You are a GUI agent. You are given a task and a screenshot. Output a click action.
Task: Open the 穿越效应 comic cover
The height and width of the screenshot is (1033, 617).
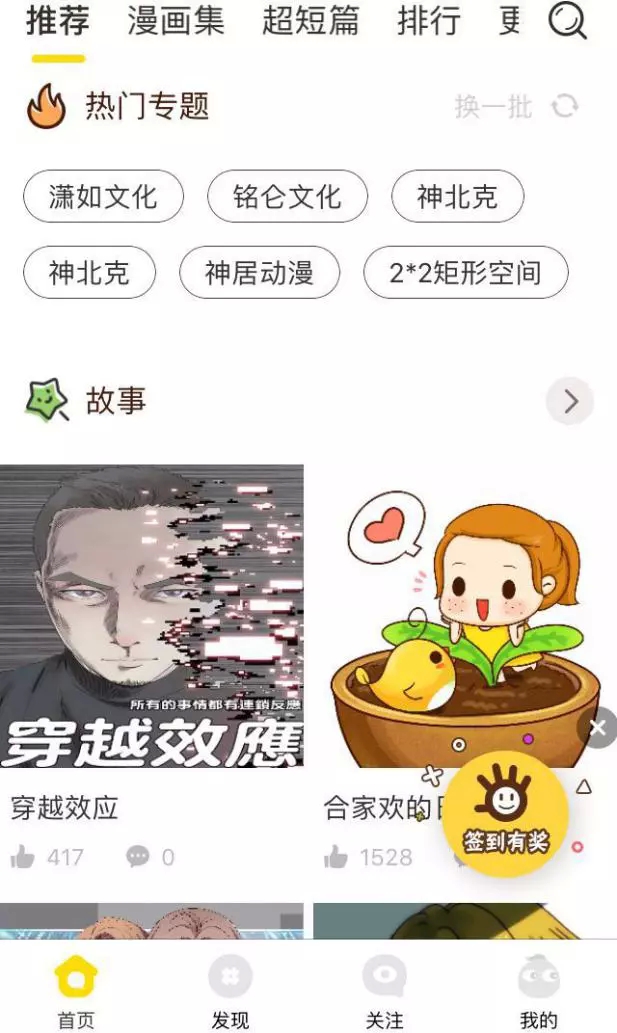coord(152,616)
